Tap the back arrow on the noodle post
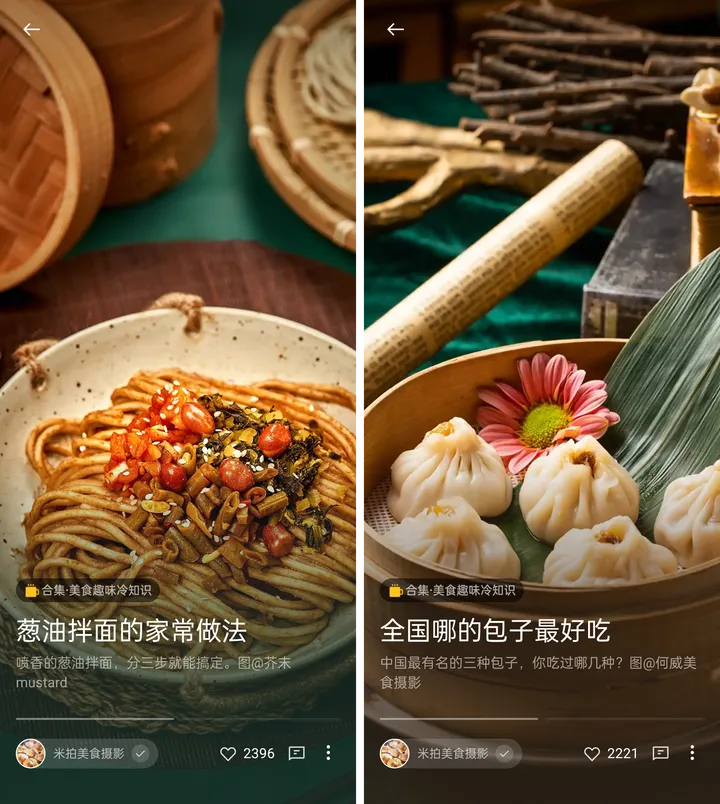Viewport: 720px width, 804px height. [30, 28]
